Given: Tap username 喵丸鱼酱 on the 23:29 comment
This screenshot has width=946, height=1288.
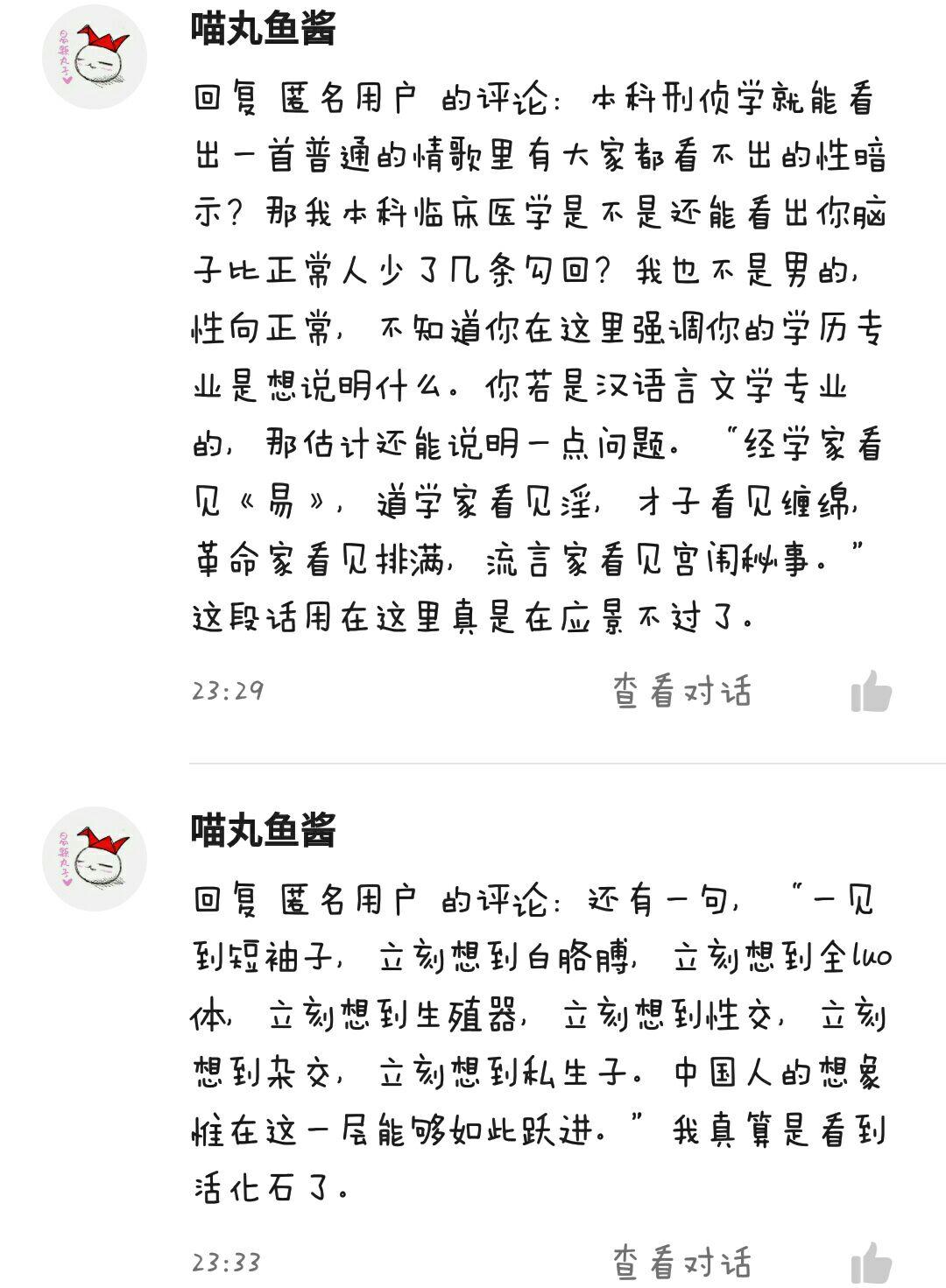Looking at the screenshot, I should 264,28.
